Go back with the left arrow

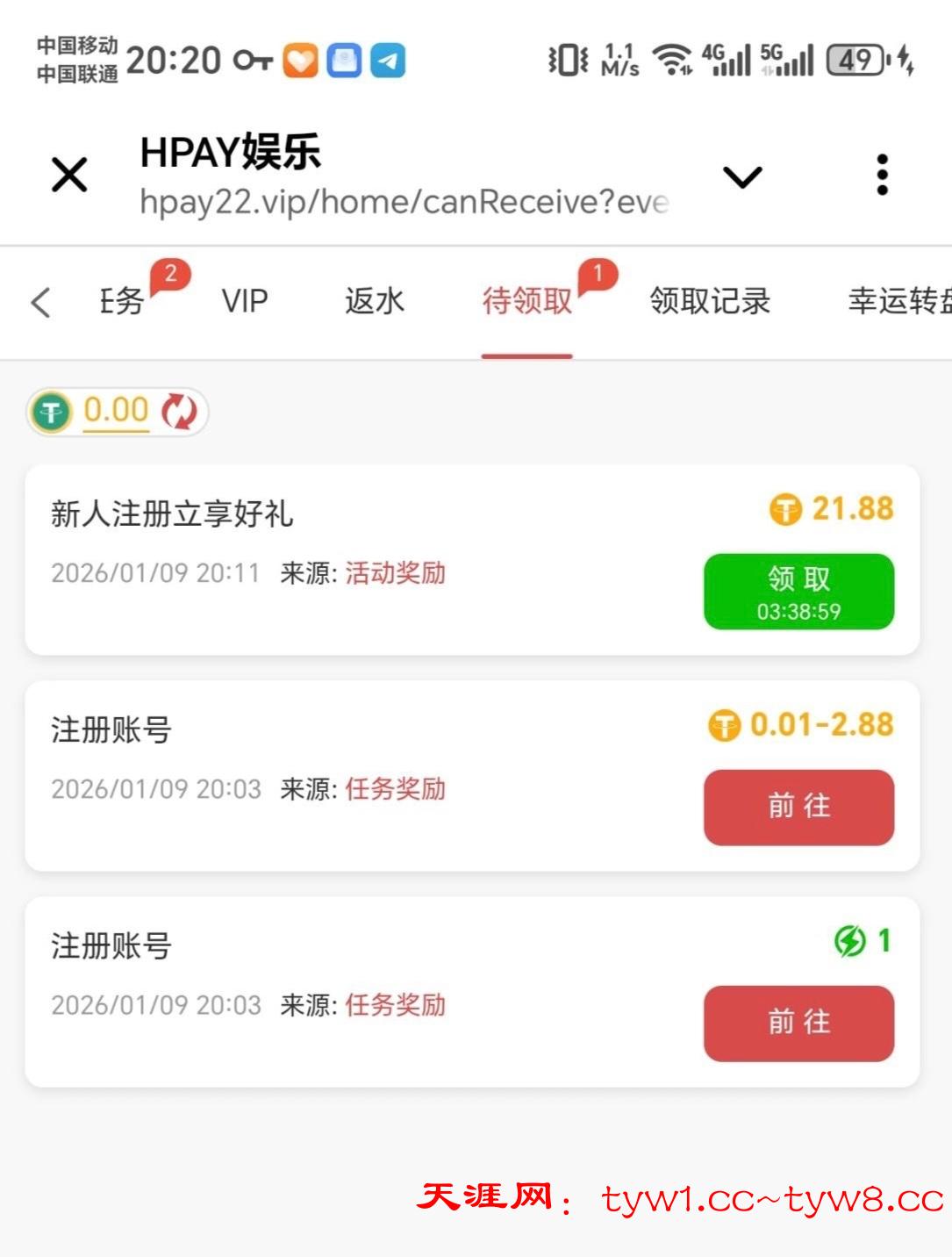tap(40, 302)
